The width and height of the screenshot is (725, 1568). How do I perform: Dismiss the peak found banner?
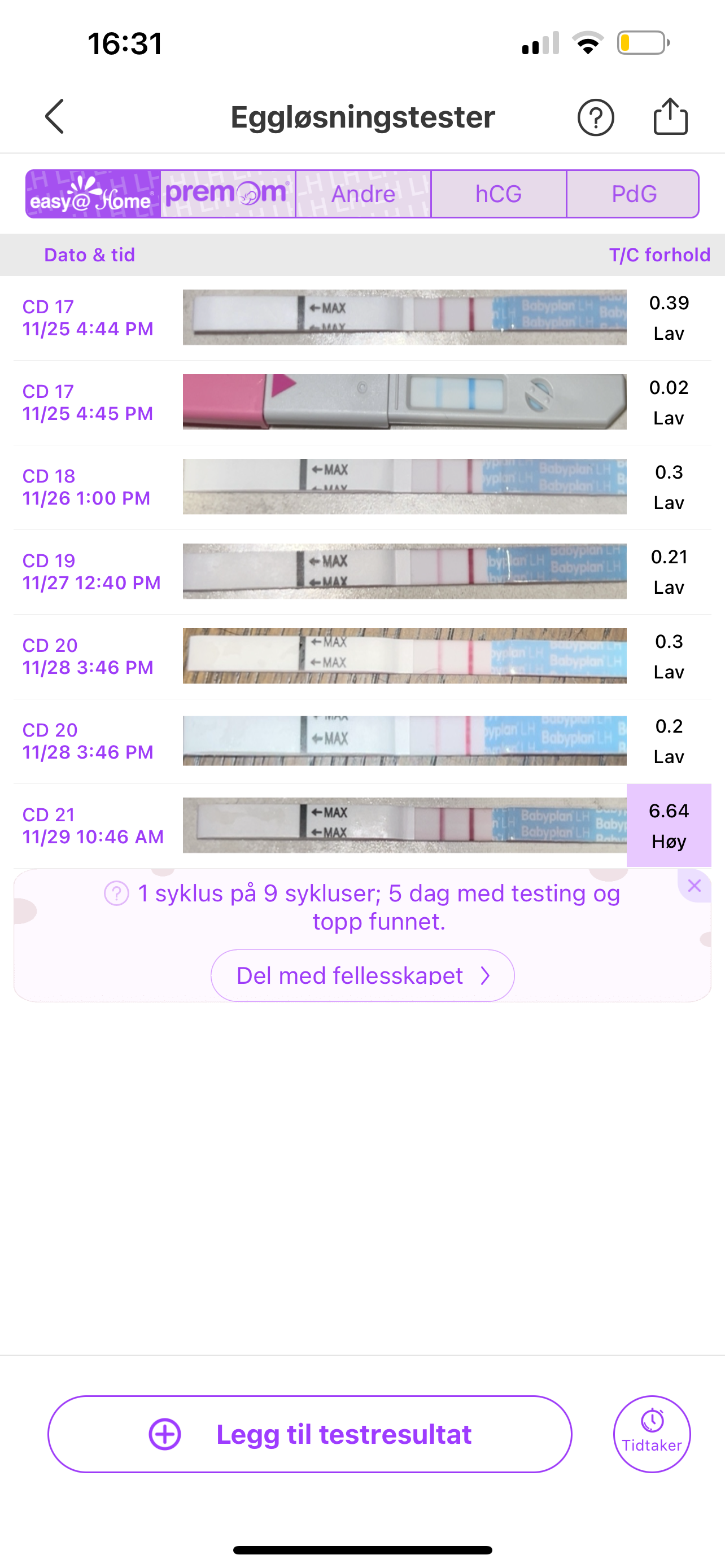pos(694,886)
